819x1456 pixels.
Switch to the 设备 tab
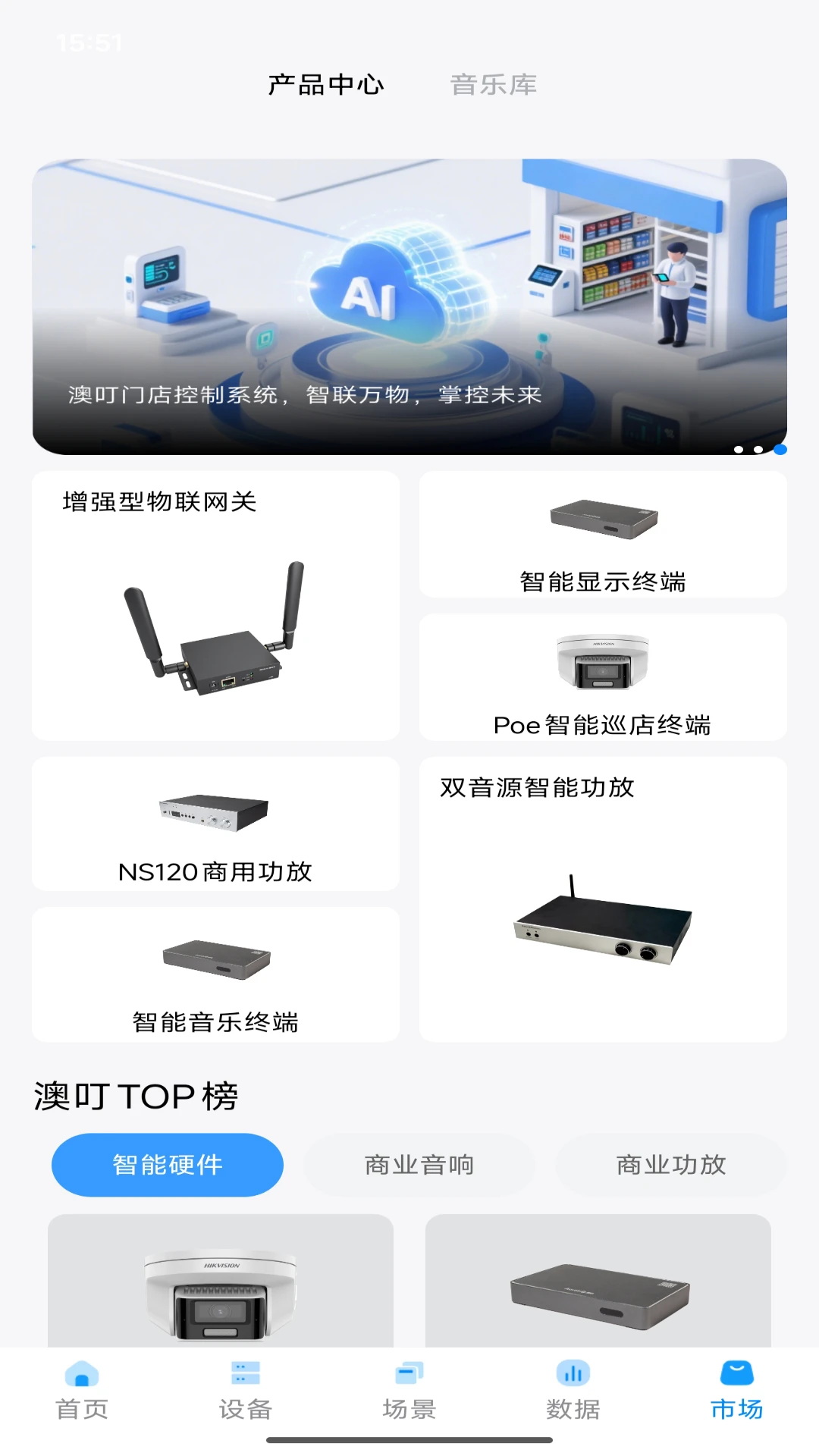[246, 1391]
